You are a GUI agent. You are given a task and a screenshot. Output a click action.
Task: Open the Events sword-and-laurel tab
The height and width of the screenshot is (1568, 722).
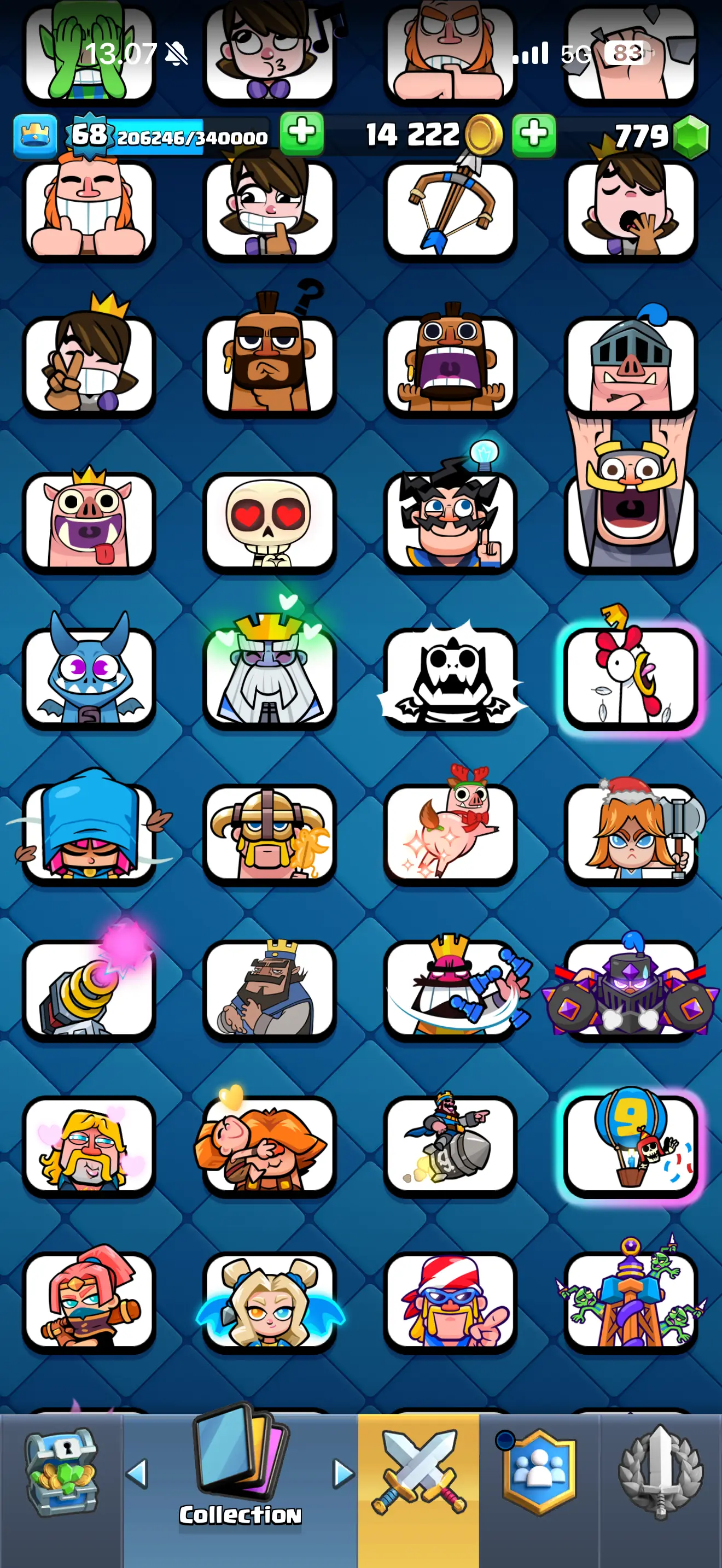[x=661, y=1472]
